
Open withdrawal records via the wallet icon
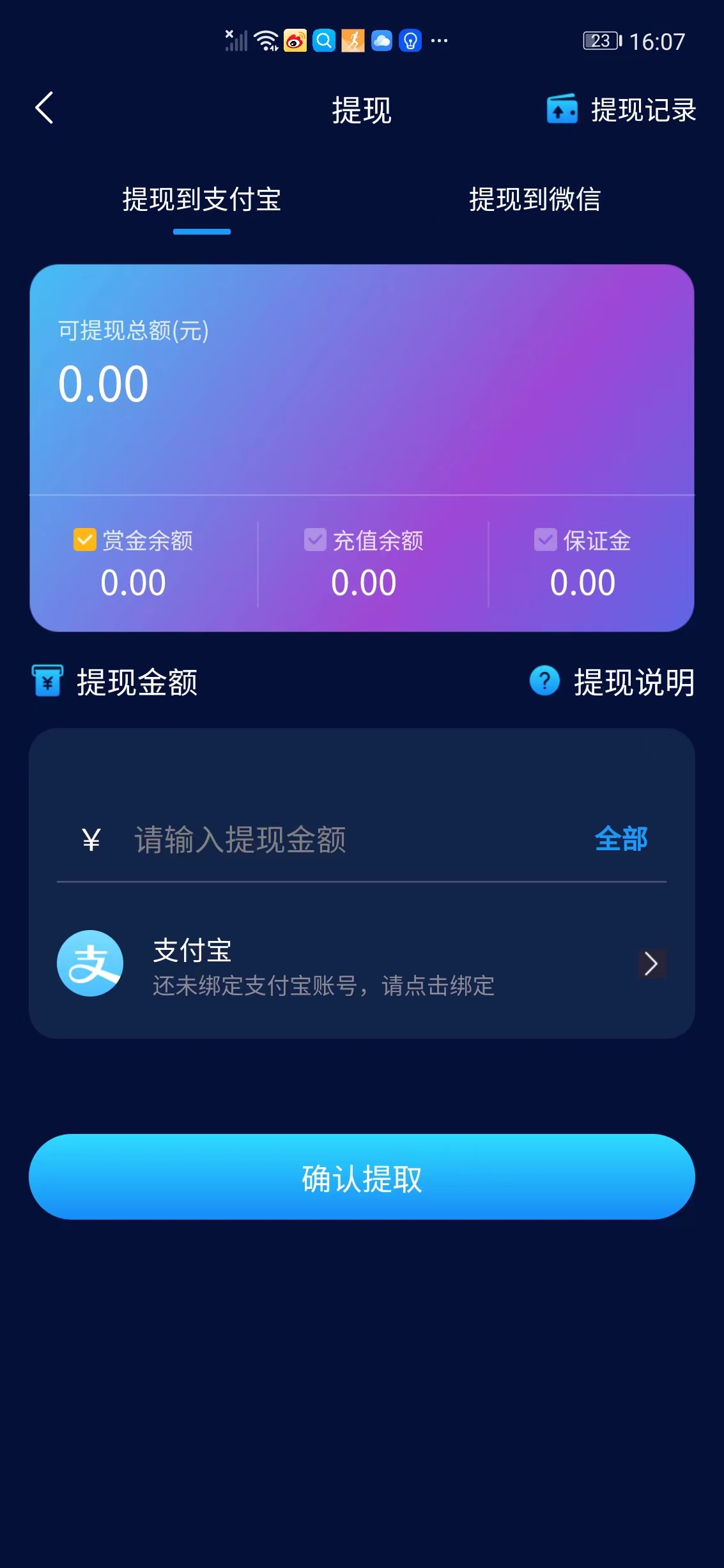point(561,110)
